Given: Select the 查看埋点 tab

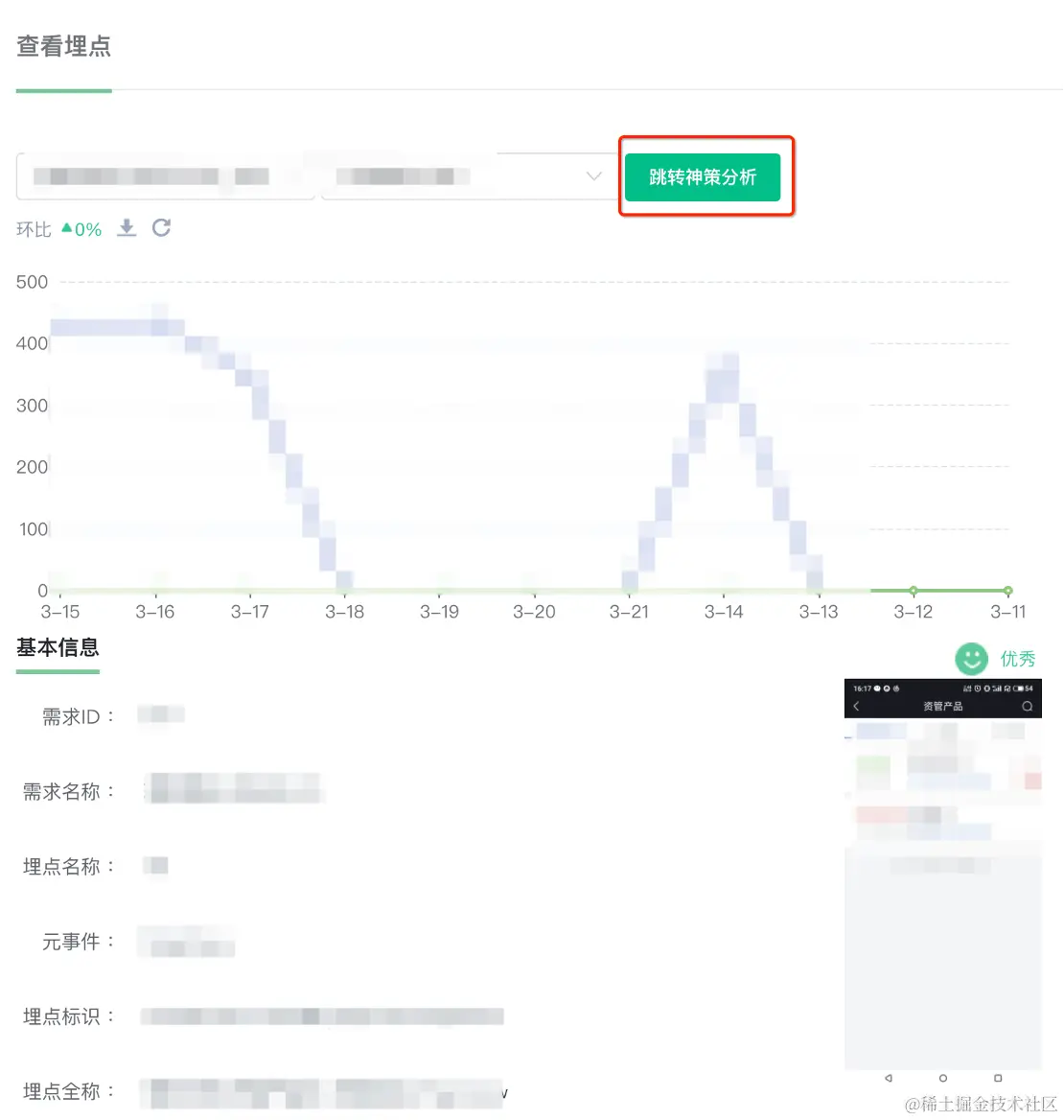Looking at the screenshot, I should (64, 47).
